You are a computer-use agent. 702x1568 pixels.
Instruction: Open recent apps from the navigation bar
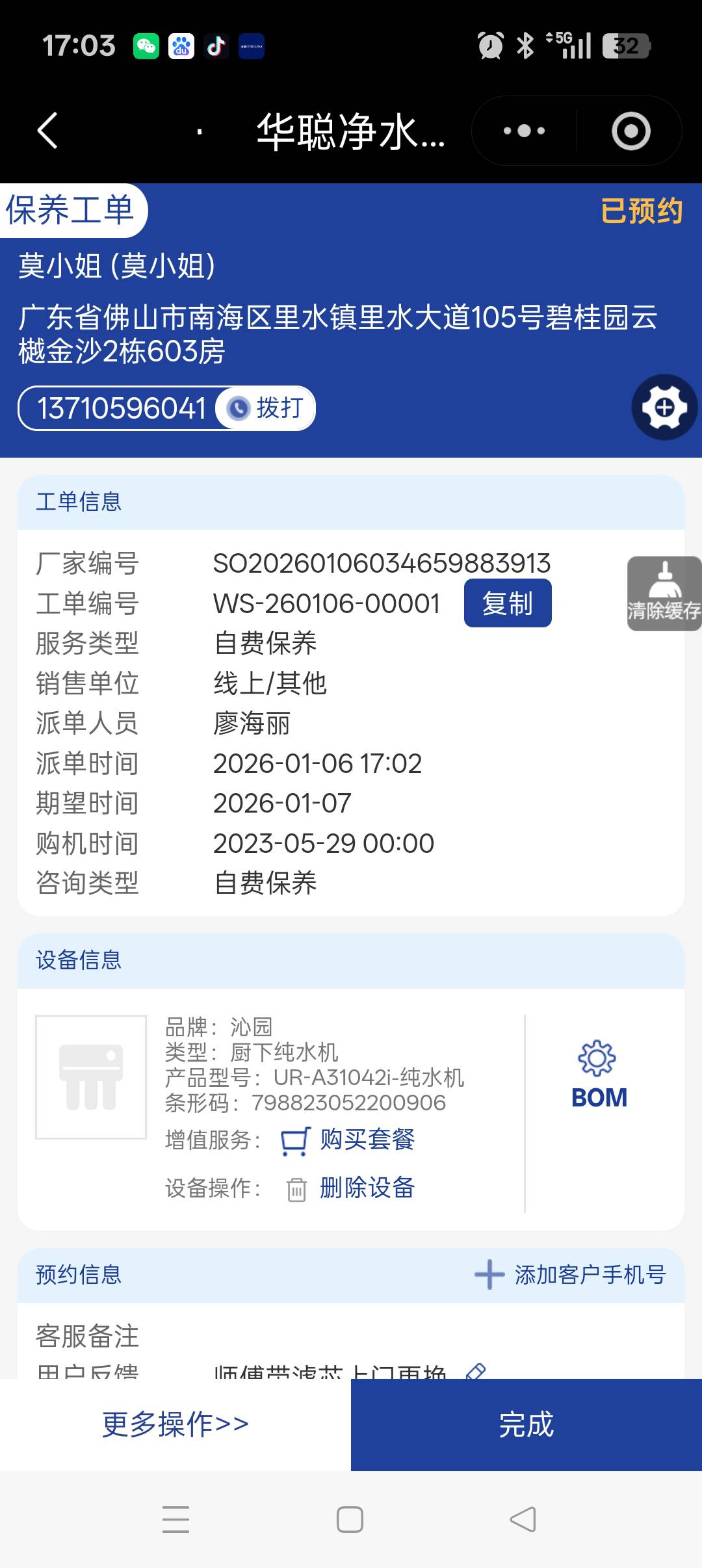tap(175, 1519)
